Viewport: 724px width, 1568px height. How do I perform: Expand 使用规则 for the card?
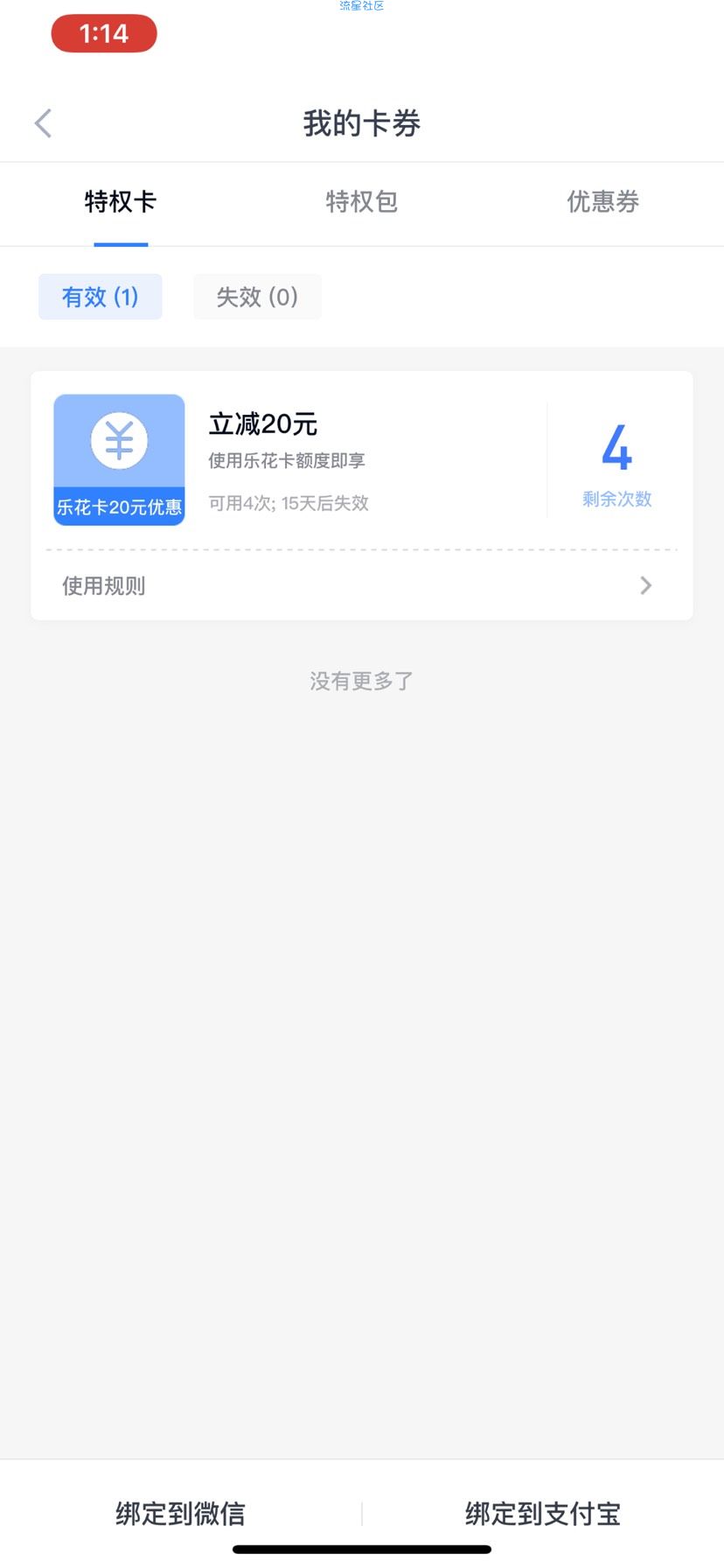362,585
